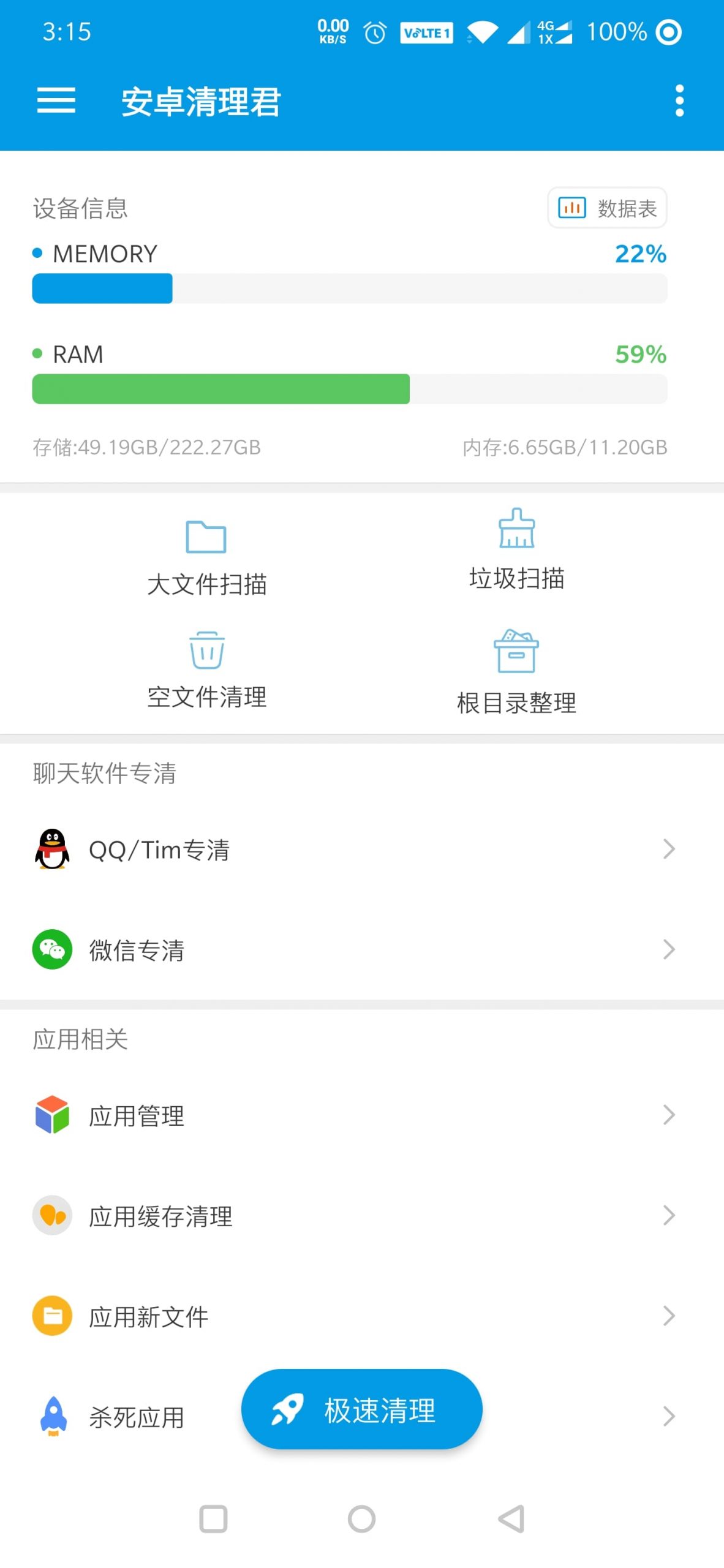Image resolution: width=724 pixels, height=1568 pixels.
Task: Open 空文件清理 empty file cleanup
Action: [206, 669]
